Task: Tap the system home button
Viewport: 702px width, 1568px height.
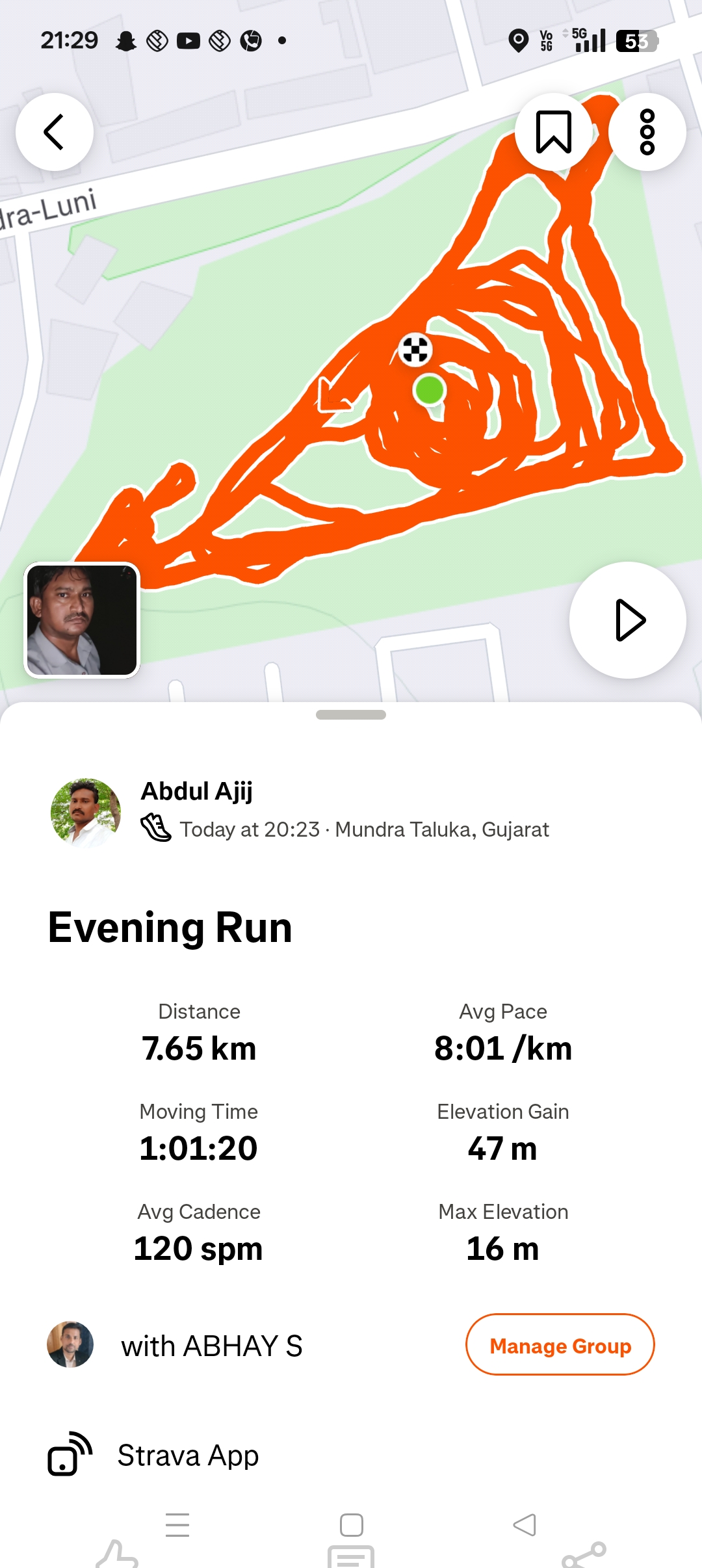Action: pyautogui.click(x=351, y=1524)
